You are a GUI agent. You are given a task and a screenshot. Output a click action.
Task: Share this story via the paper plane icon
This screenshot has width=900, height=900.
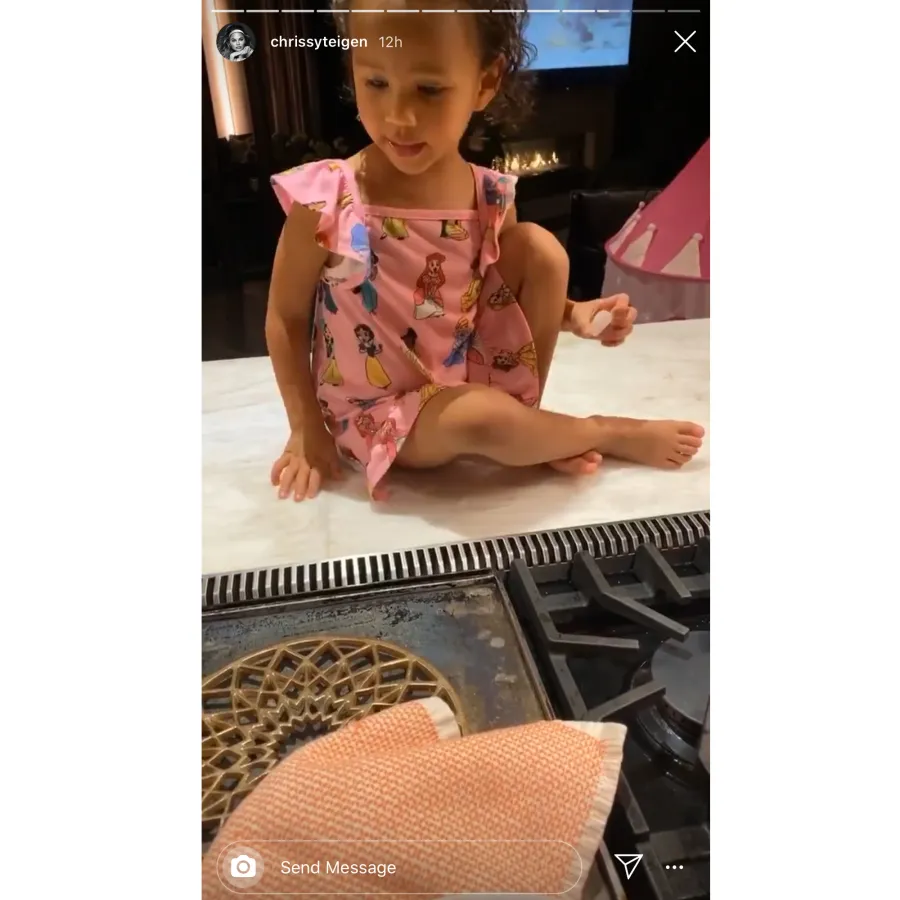[628, 866]
